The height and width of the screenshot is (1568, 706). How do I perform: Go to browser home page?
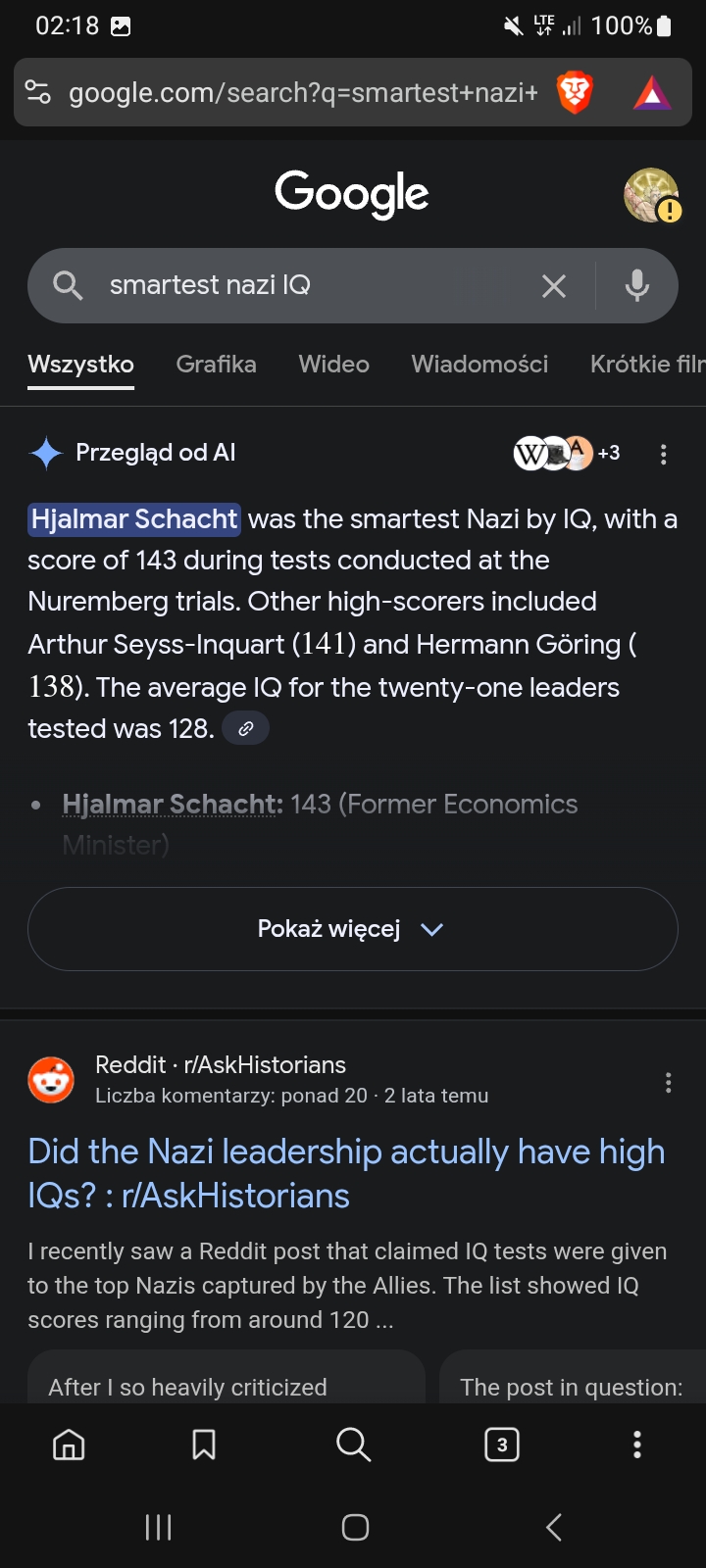pos(69,1444)
